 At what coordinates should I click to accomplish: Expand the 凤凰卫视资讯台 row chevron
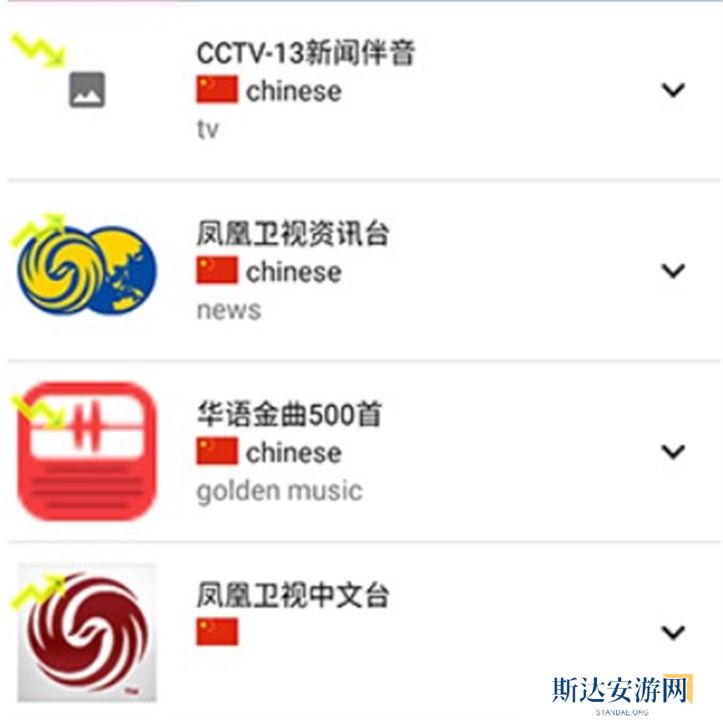click(x=673, y=271)
